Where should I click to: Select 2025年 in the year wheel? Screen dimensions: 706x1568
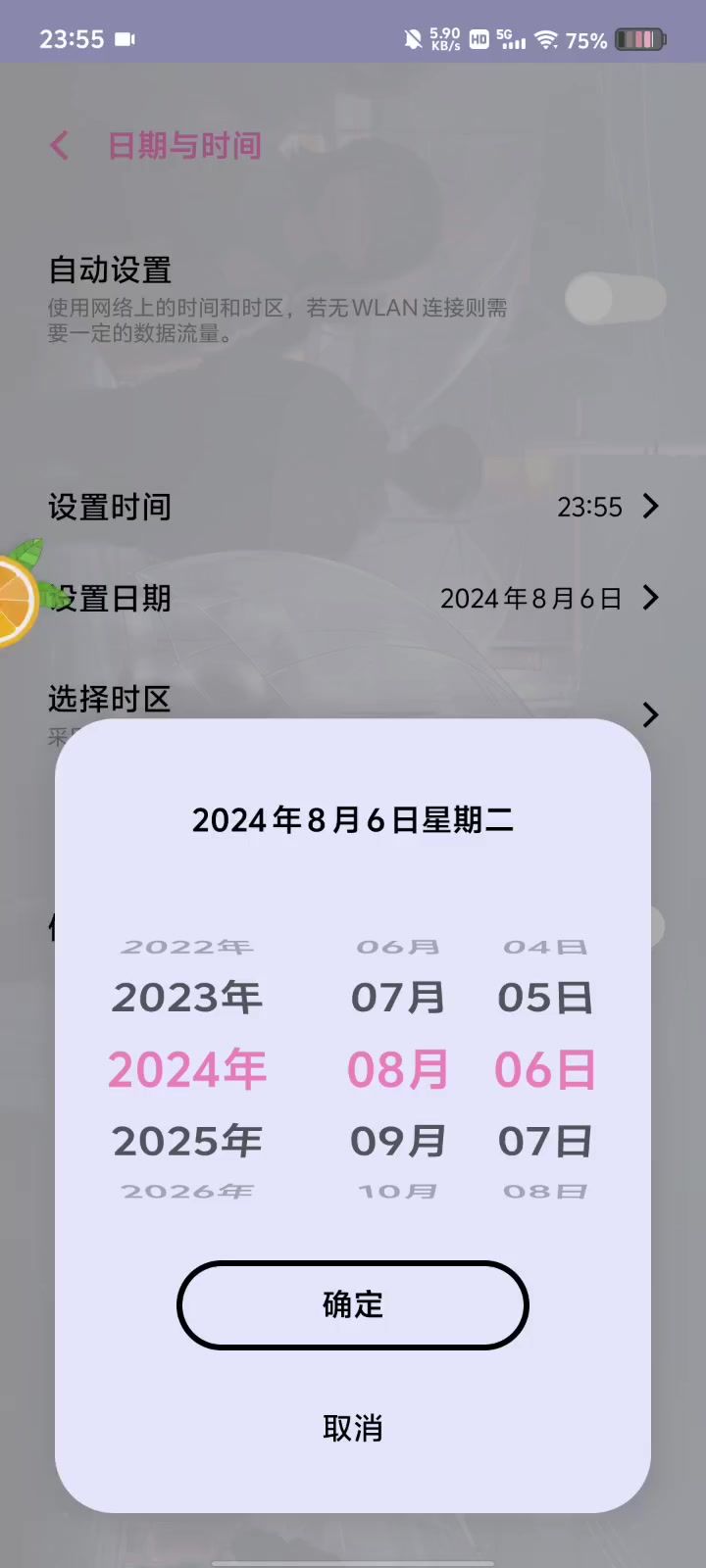(x=187, y=1141)
